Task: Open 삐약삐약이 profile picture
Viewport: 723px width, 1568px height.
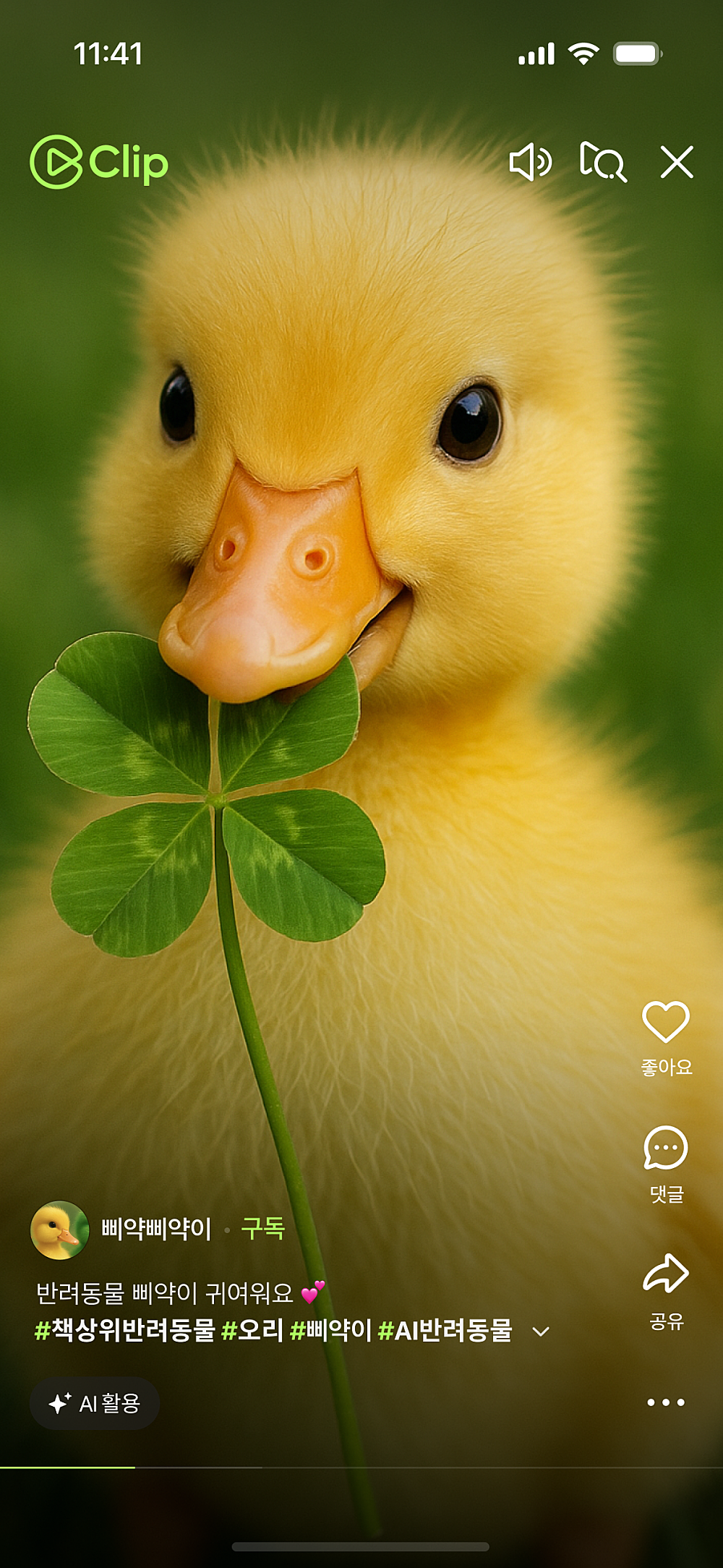Action: tap(60, 1230)
